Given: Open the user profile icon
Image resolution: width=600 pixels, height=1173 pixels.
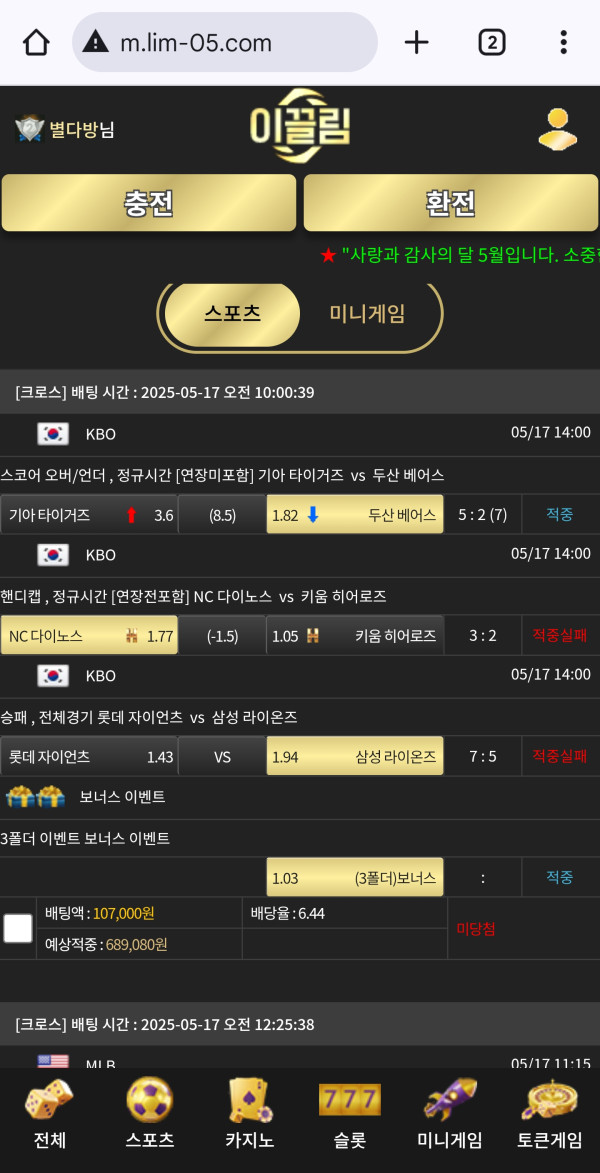Looking at the screenshot, I should pos(557,129).
